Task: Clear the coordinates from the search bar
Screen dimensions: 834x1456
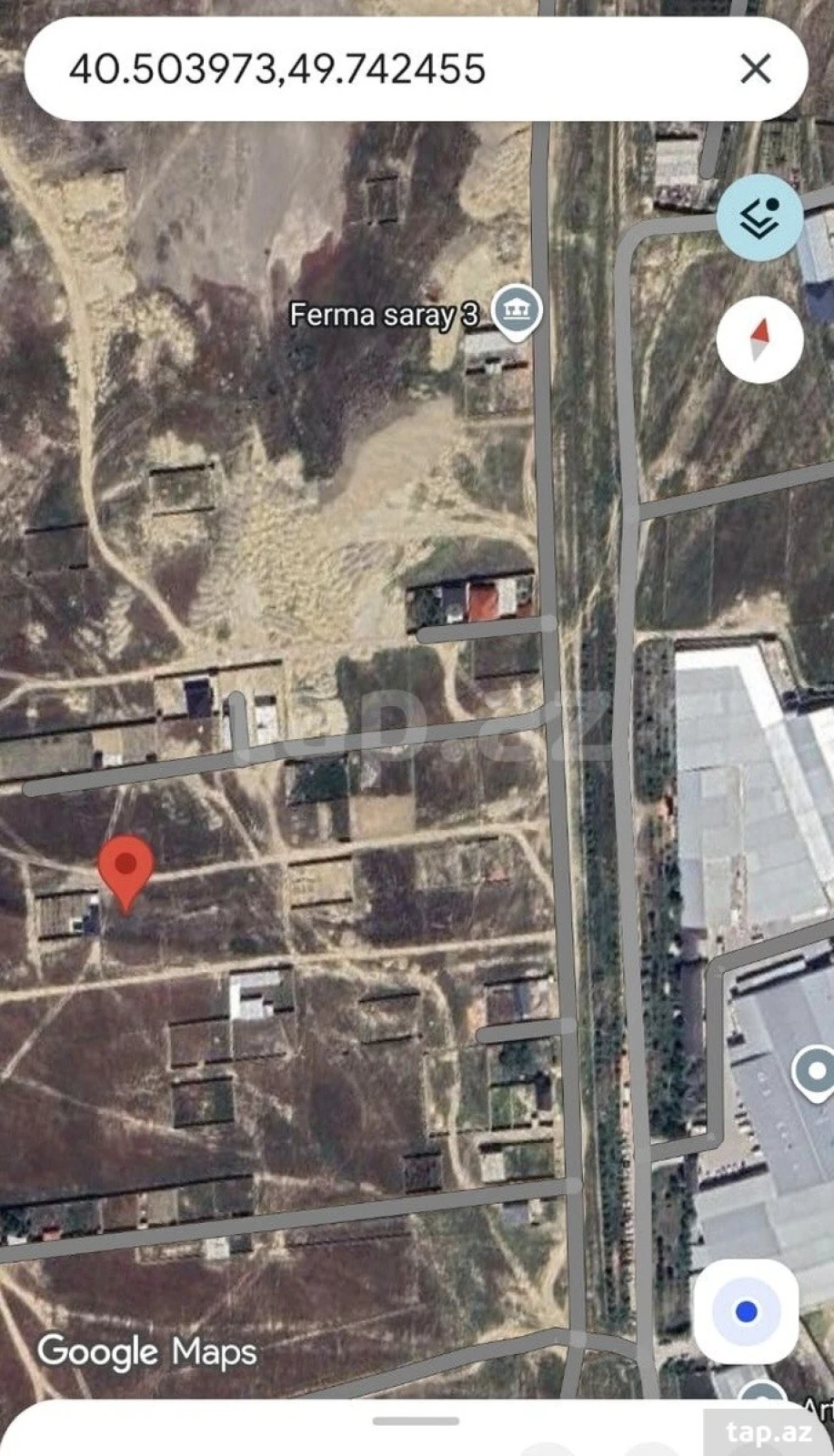Action: [x=755, y=69]
